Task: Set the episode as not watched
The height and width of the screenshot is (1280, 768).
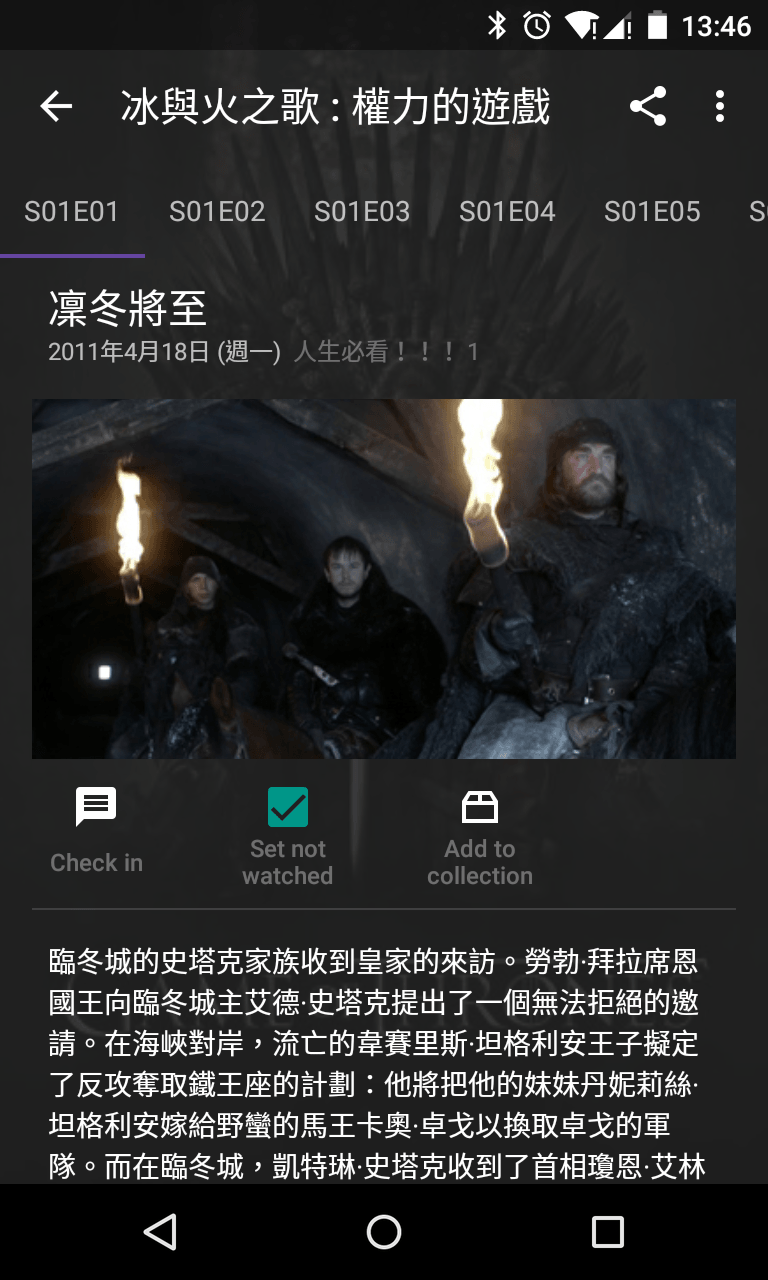Action: [x=288, y=834]
